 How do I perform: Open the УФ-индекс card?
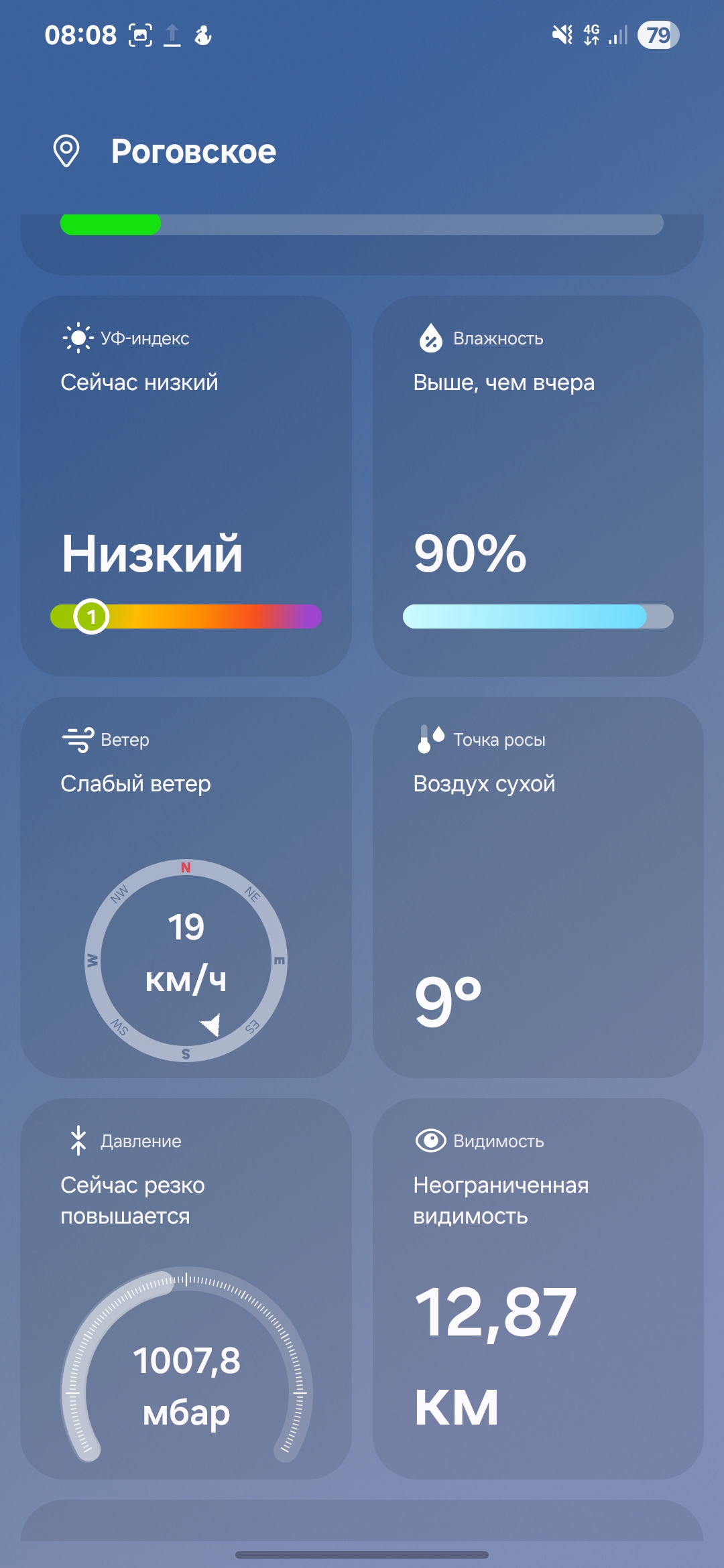[186, 486]
